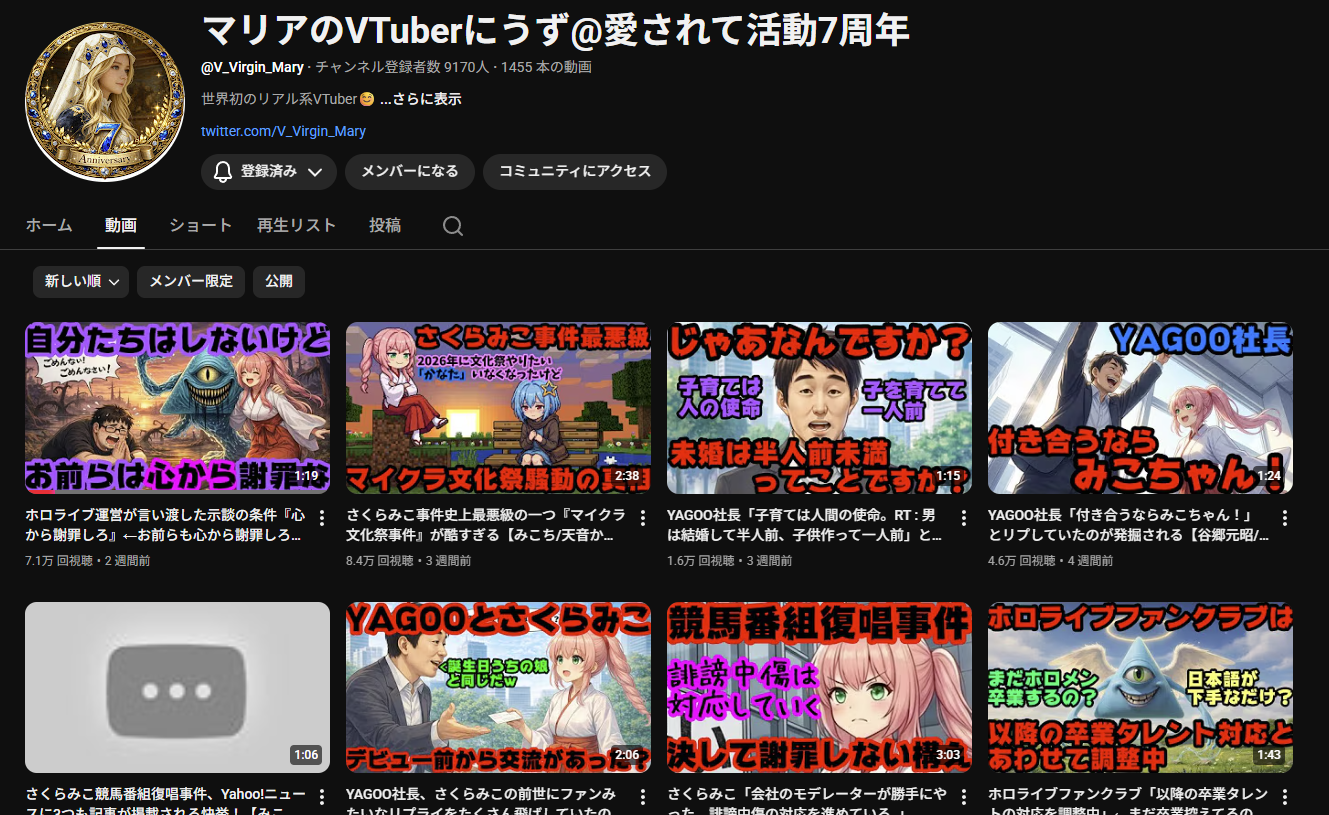Open the 再生リスト tab

tap(296, 225)
